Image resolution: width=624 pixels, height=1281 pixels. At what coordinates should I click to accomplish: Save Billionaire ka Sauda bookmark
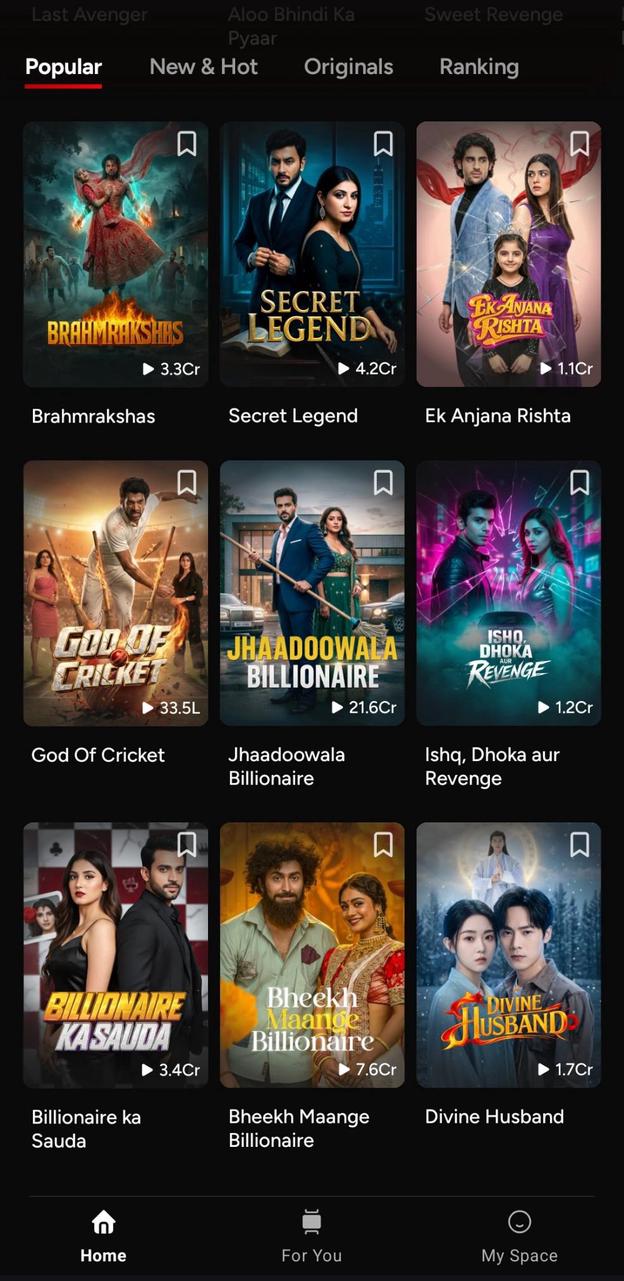tap(186, 845)
